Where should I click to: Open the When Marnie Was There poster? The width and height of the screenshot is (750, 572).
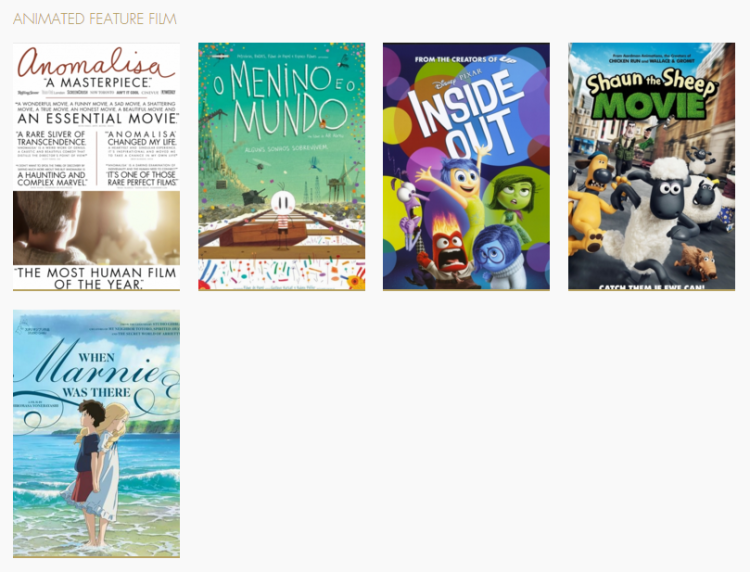(x=96, y=433)
